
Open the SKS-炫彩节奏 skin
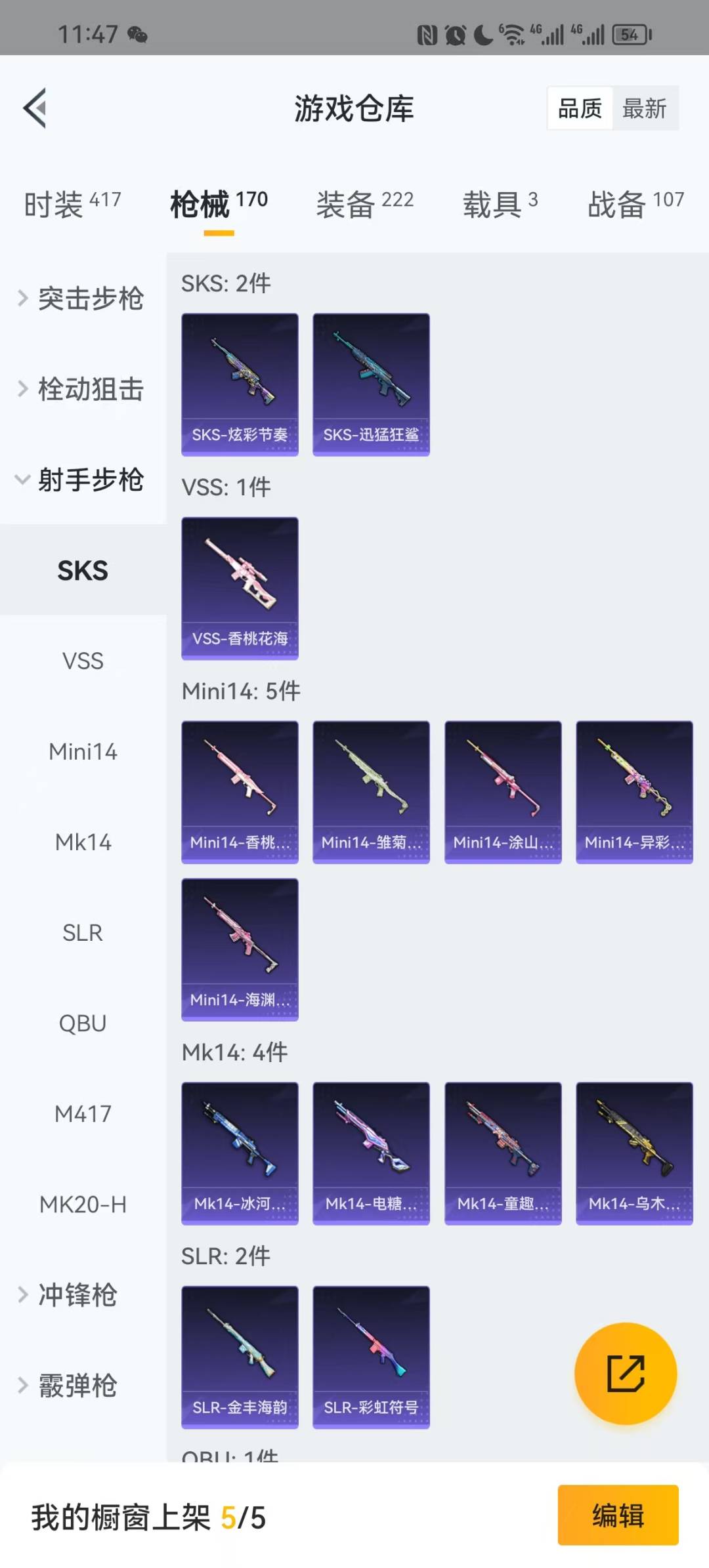(x=240, y=384)
